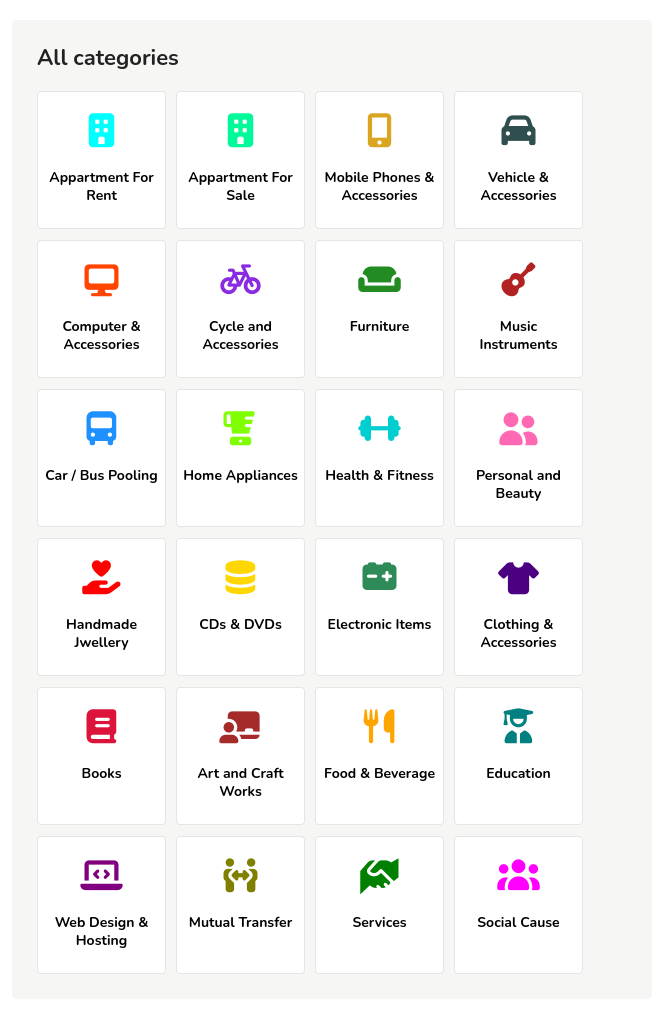Select the Books category
This screenshot has width=668, height=1019.
point(101,756)
